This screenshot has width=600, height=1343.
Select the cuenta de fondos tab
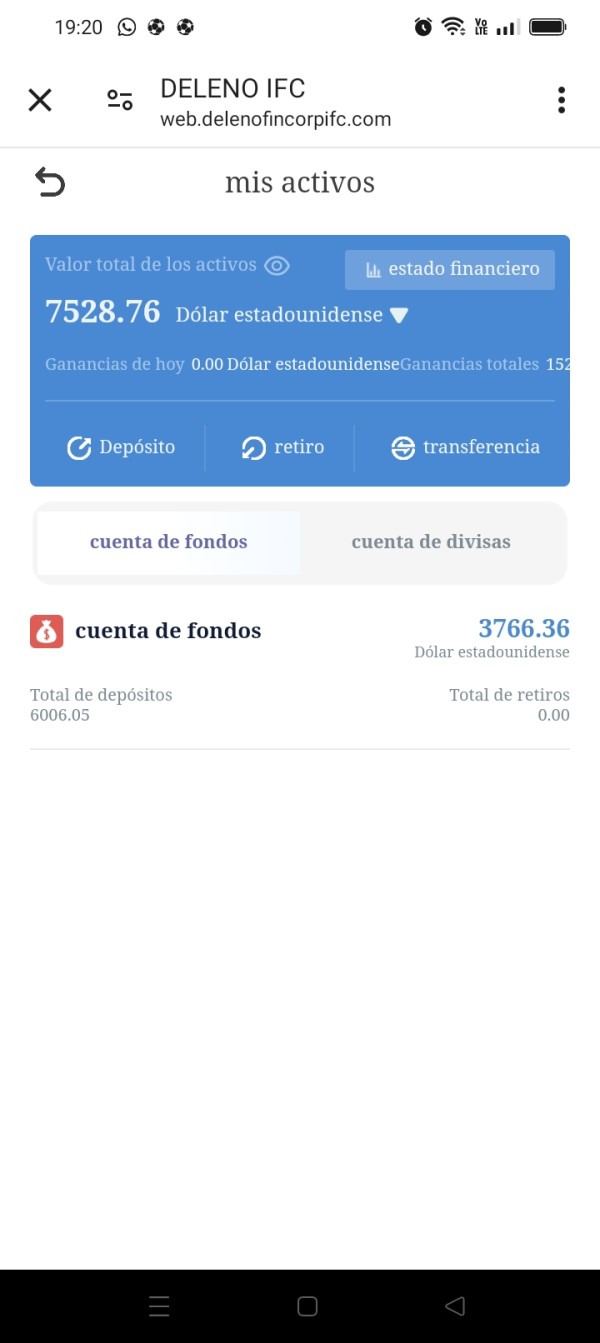(168, 542)
